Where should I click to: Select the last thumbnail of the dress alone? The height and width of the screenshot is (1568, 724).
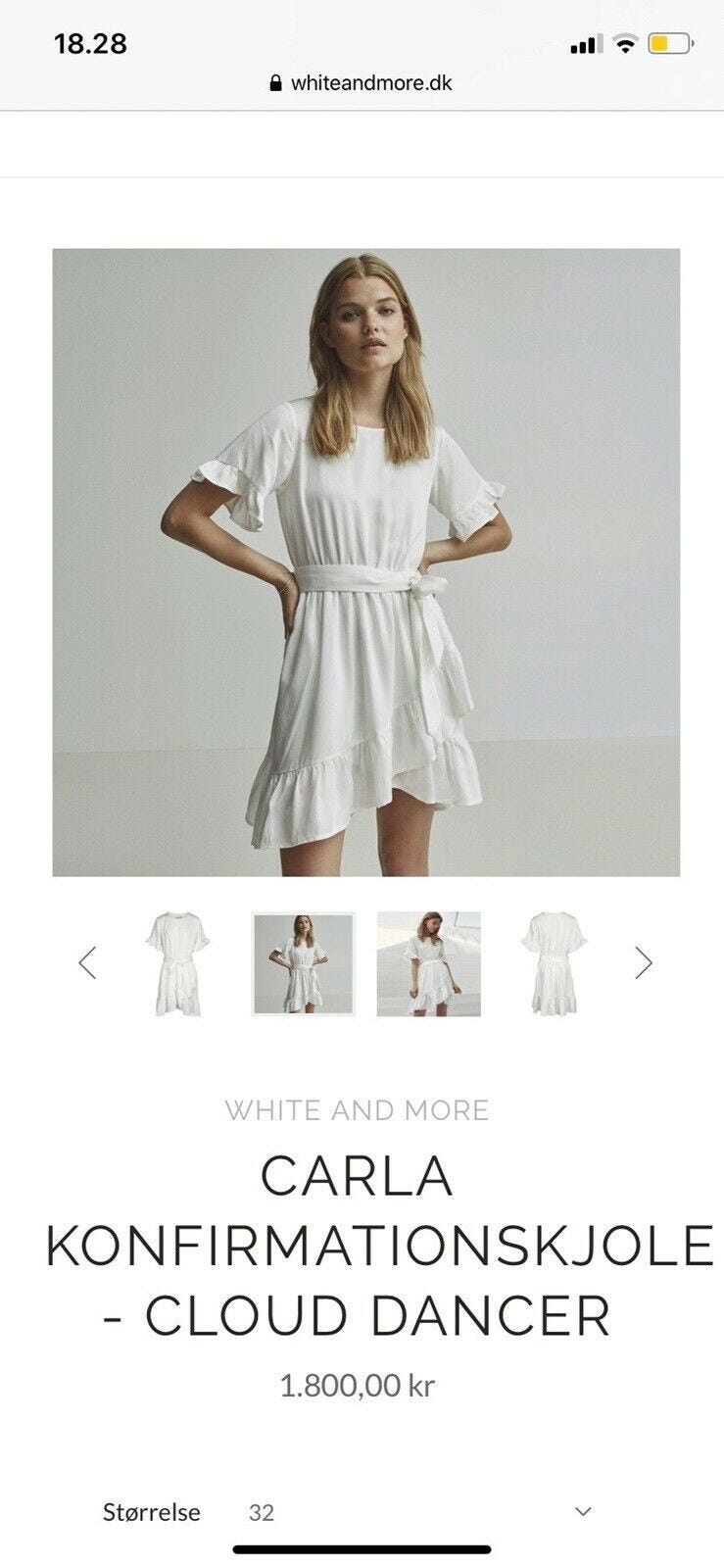(553, 963)
